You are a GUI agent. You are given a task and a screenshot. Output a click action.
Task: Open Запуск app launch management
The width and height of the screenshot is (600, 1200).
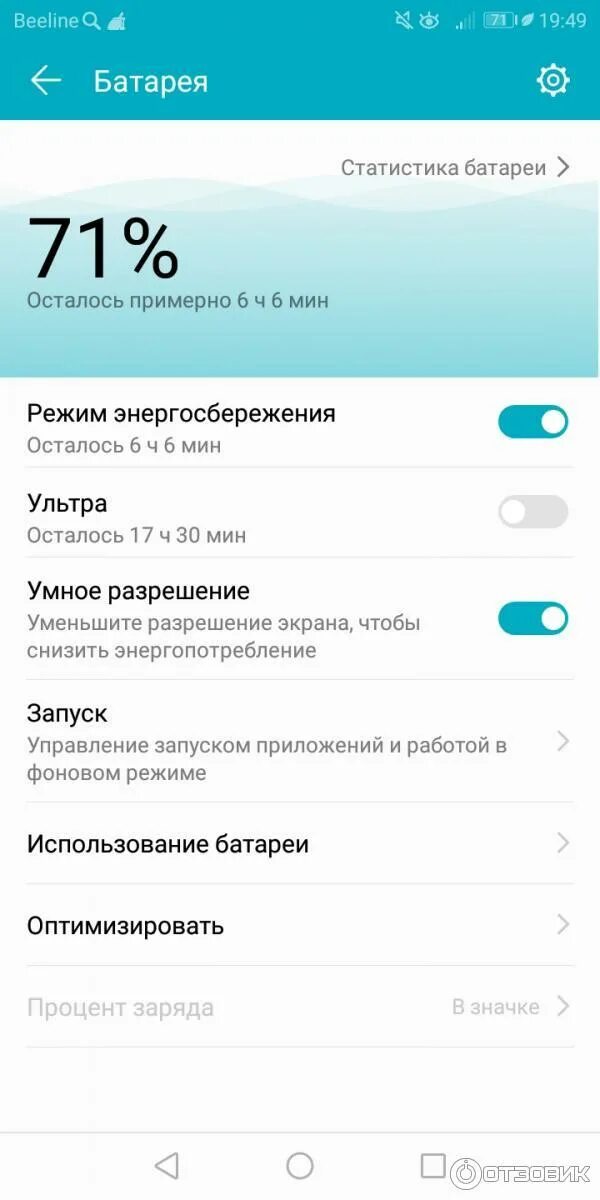300,742
